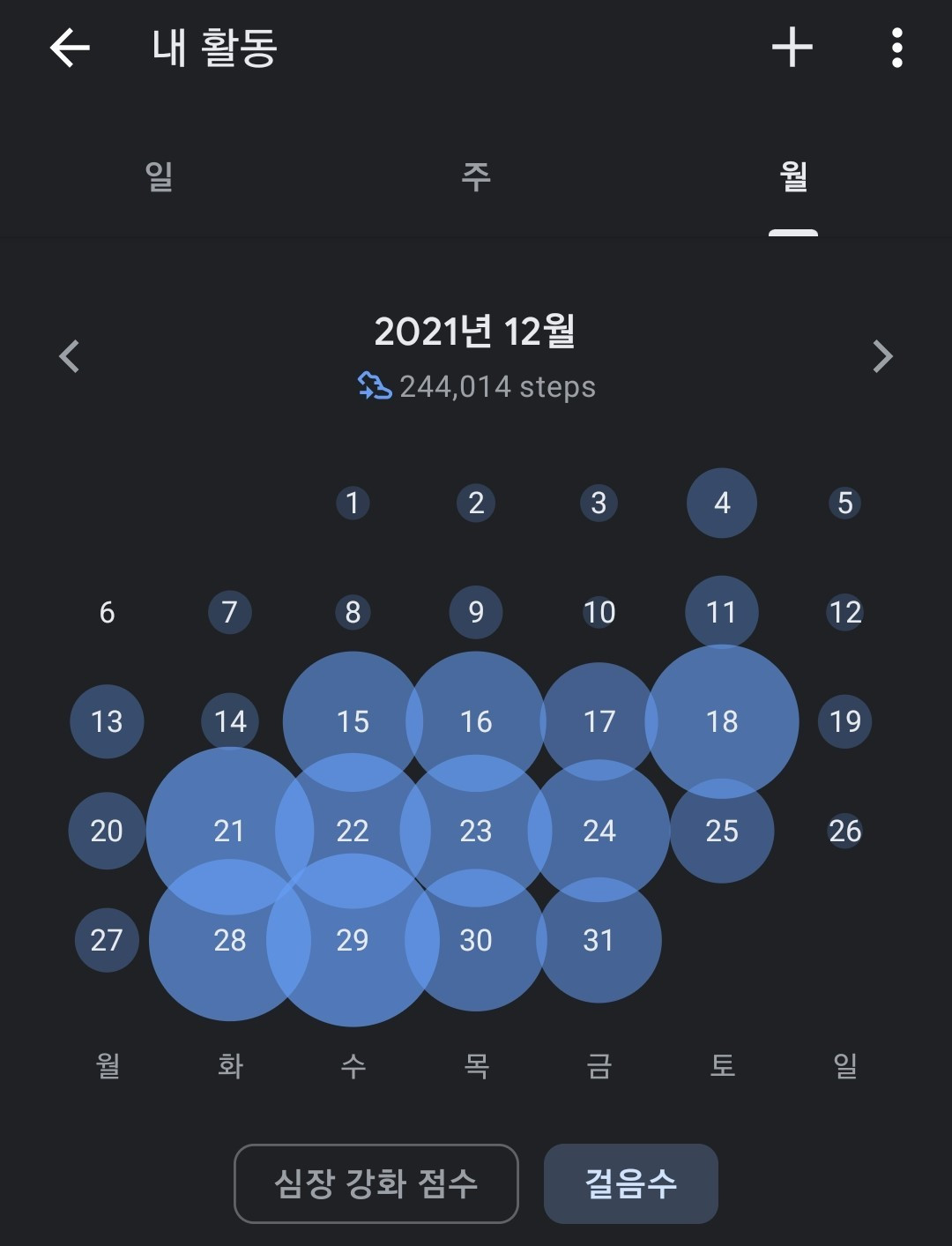Switch to the 주 tab

coord(476,175)
